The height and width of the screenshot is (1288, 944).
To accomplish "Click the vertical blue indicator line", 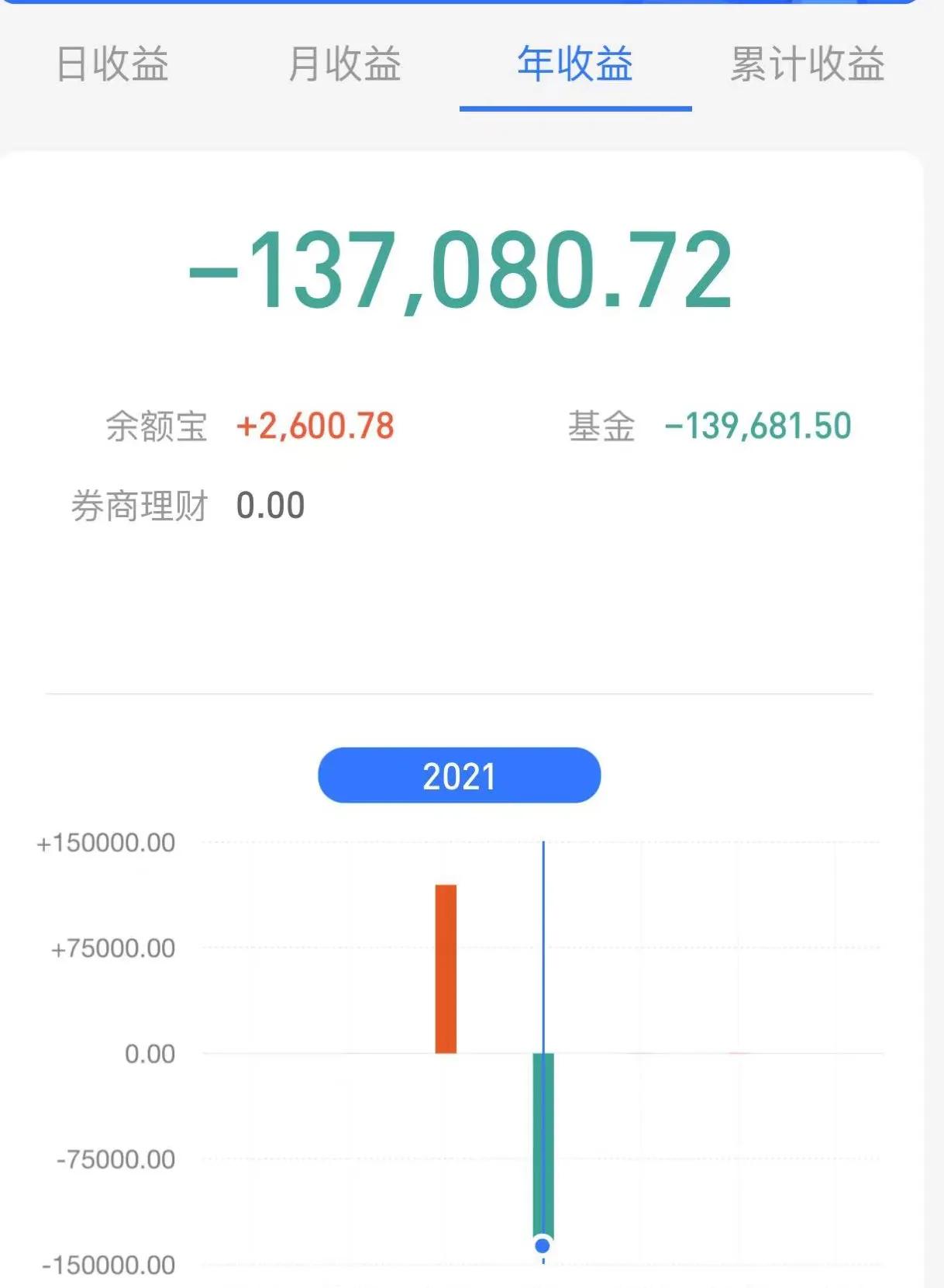I will click(543, 931).
